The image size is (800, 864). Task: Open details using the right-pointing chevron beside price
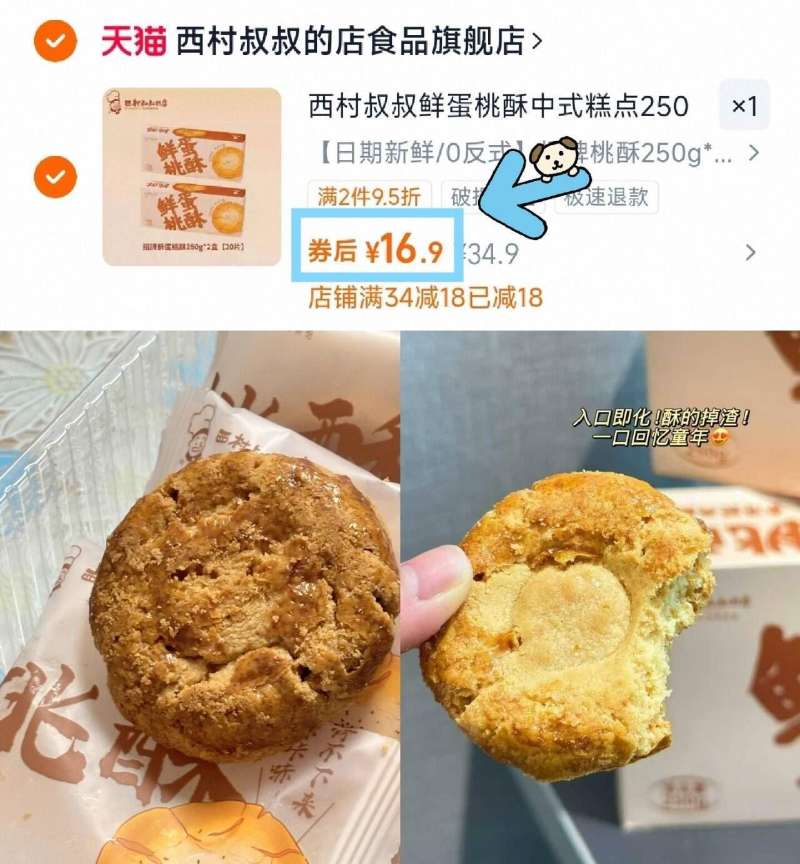tap(752, 253)
